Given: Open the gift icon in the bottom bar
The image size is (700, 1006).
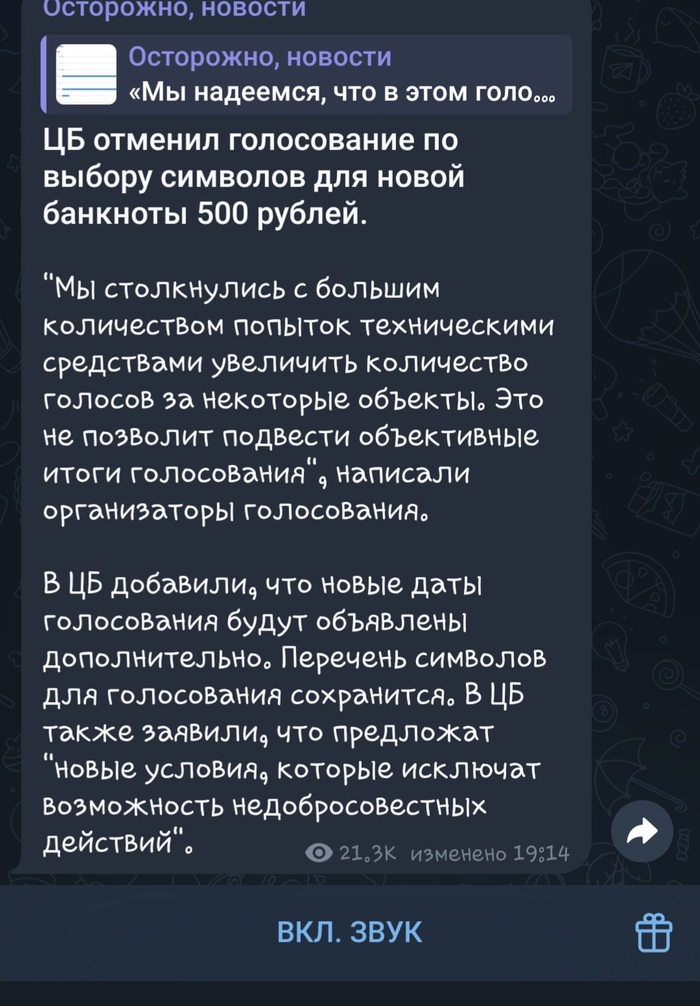Looking at the screenshot, I should [x=655, y=934].
